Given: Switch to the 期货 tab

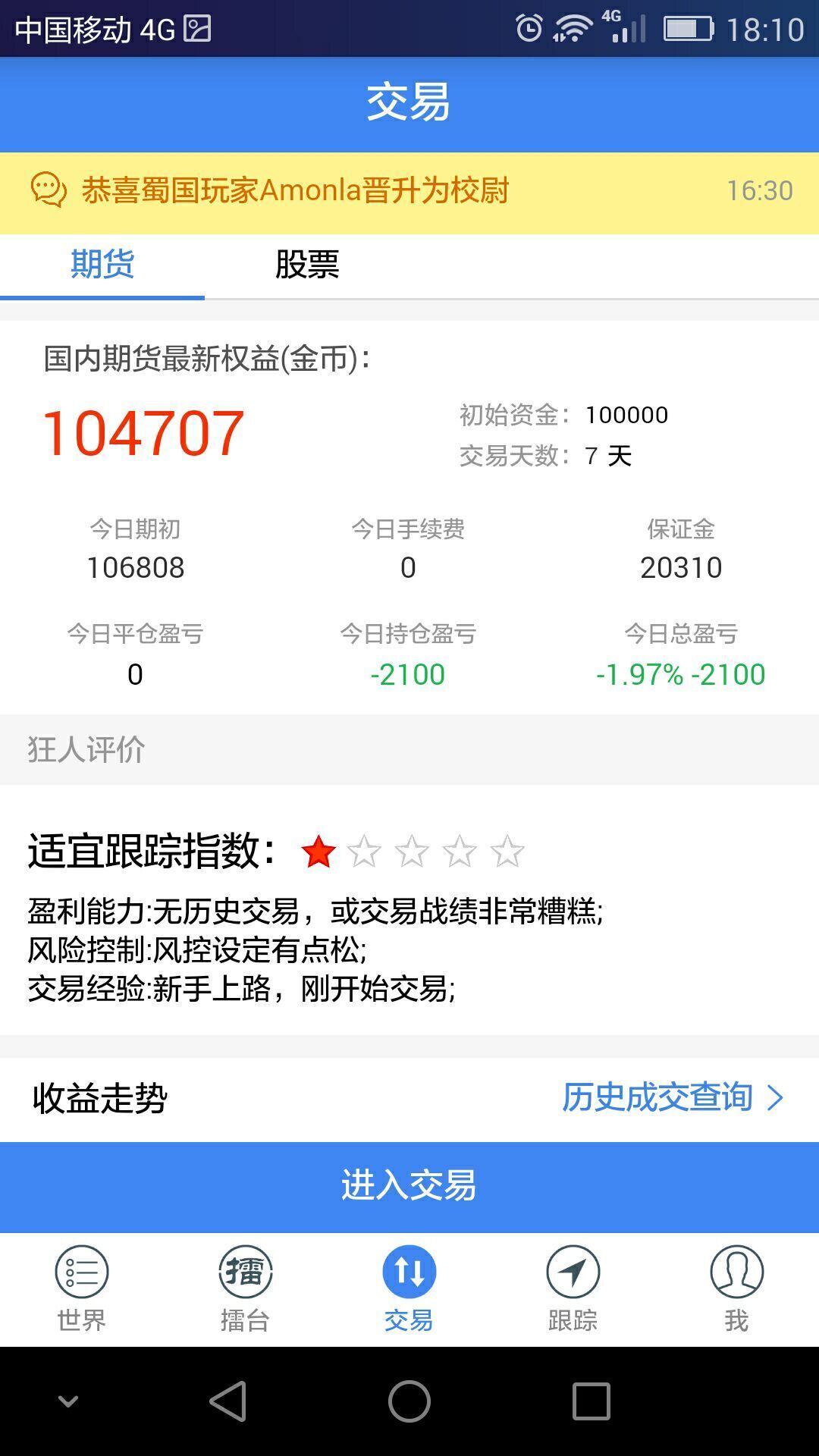Looking at the screenshot, I should [102, 265].
